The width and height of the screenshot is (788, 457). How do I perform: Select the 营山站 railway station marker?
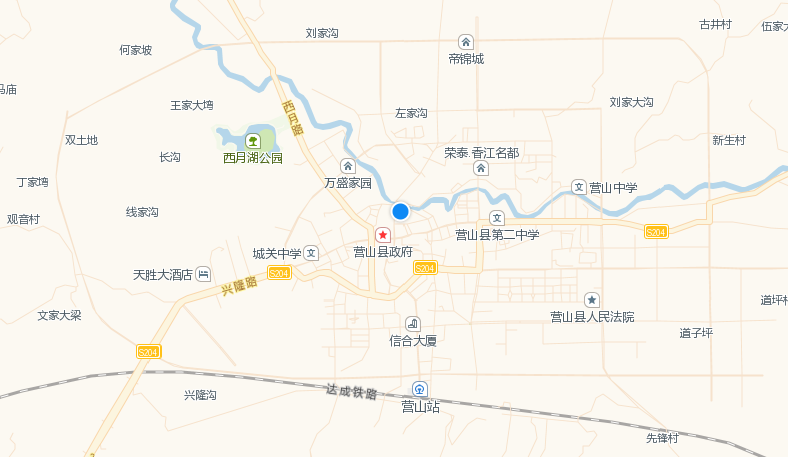coord(421,389)
